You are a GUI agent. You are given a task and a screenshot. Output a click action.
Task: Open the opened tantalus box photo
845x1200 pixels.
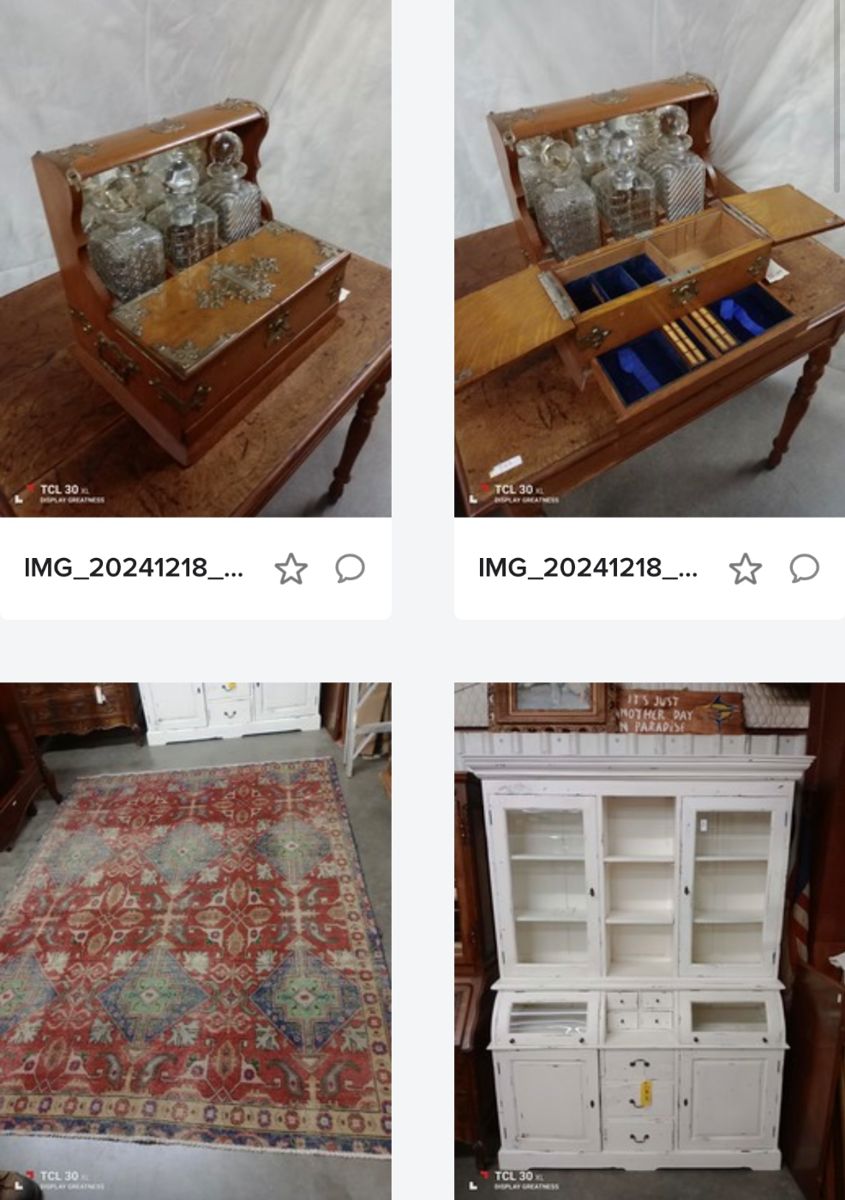pos(649,258)
